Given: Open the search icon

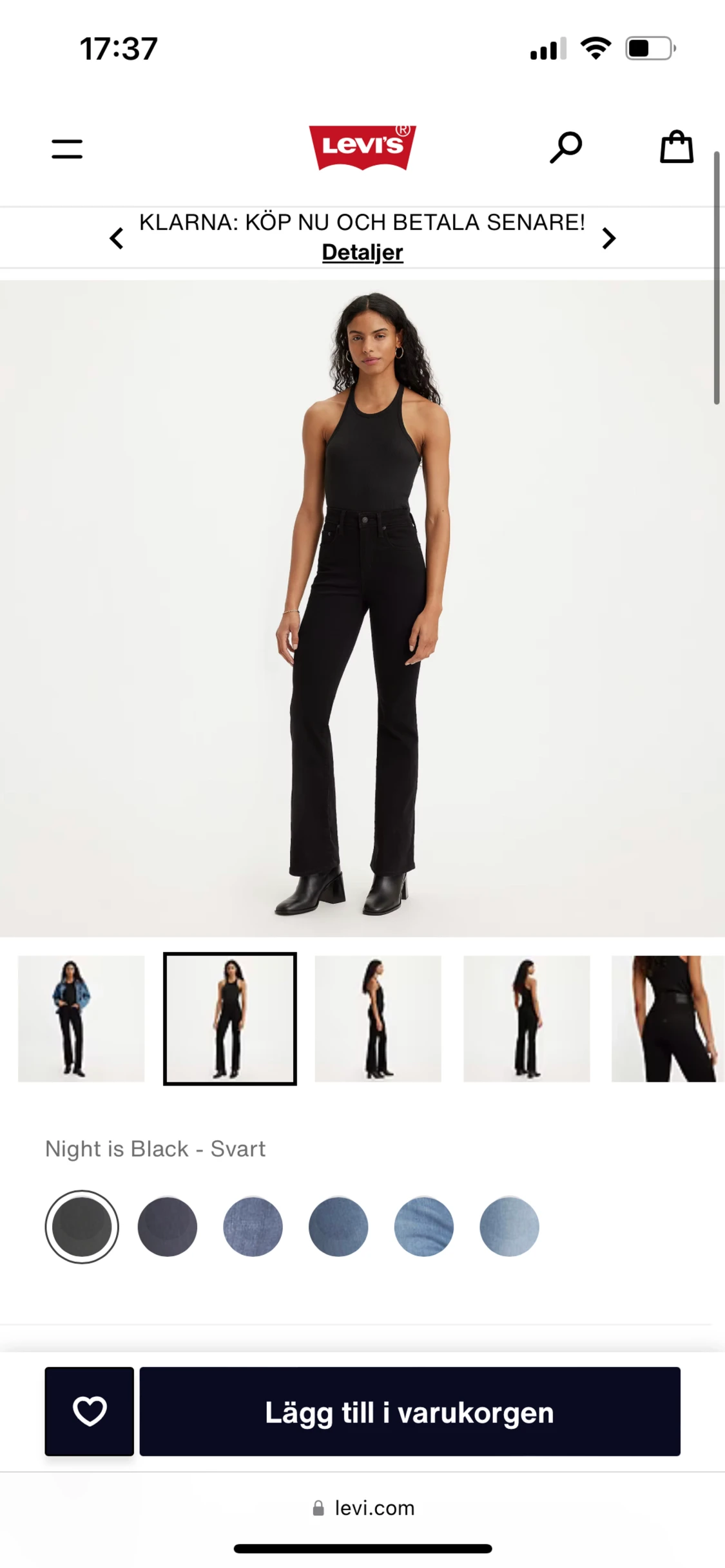Looking at the screenshot, I should 566,148.
